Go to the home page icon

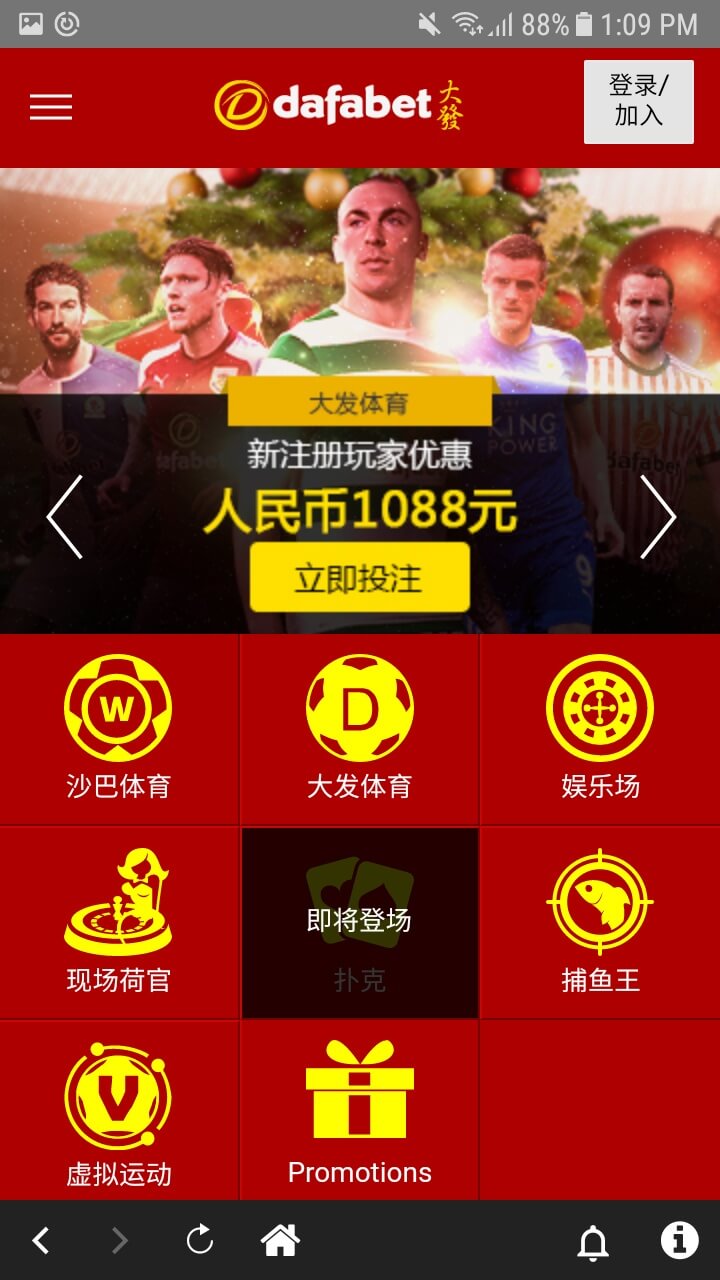[280, 1241]
